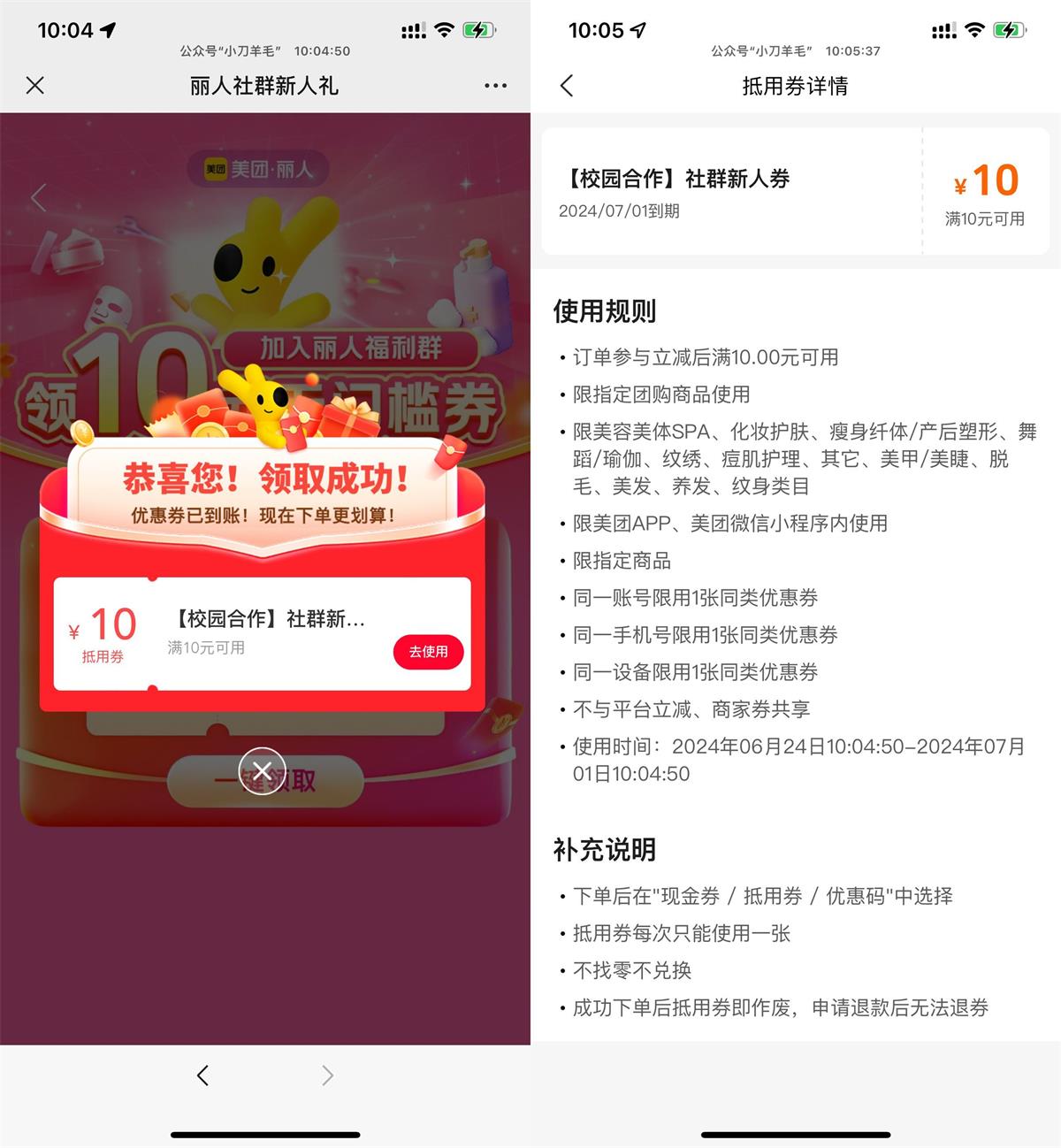Dismiss the 领取成功 popup with circle X

click(x=263, y=770)
